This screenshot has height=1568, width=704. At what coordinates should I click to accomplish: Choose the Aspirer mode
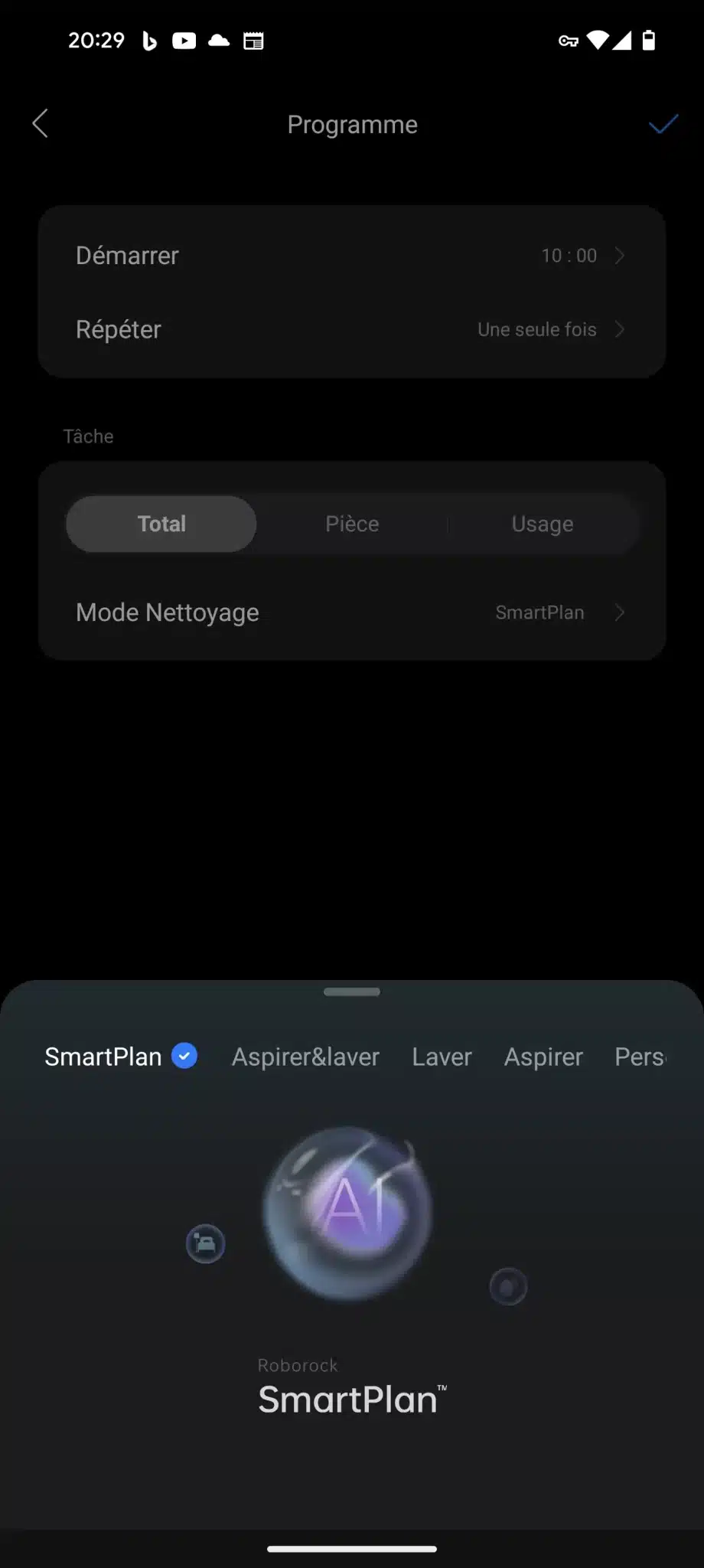tap(543, 1057)
